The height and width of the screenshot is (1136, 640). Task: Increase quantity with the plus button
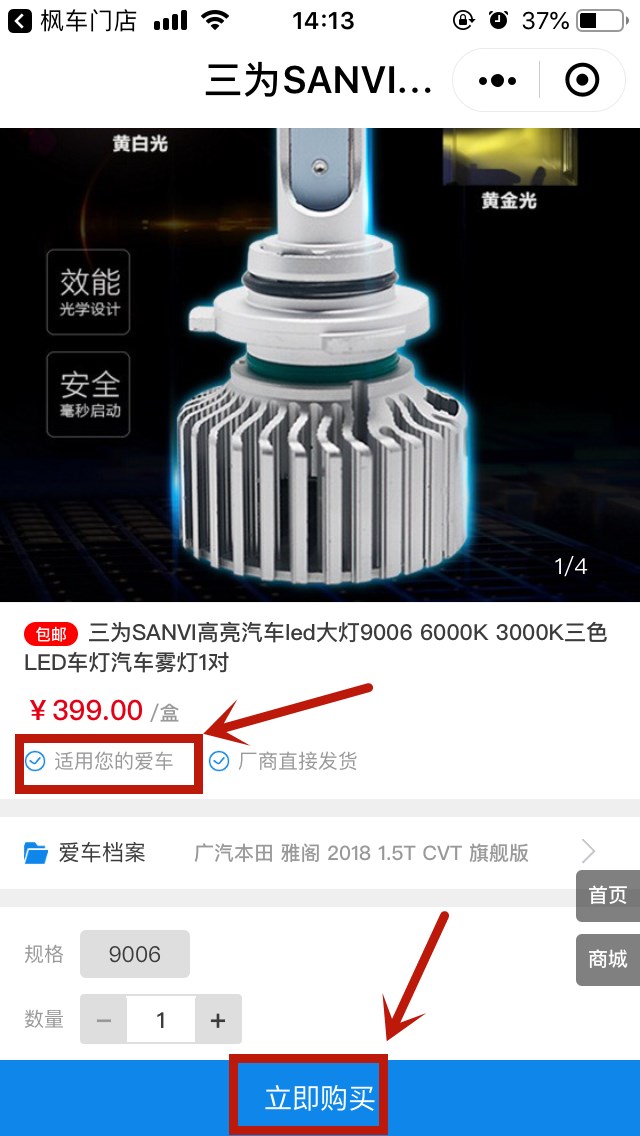coord(218,1020)
